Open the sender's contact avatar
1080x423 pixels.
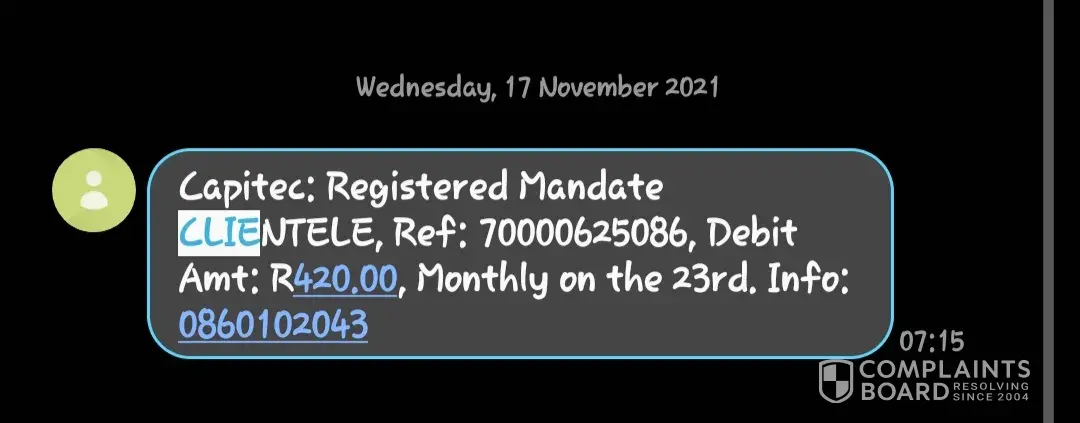(x=93, y=189)
